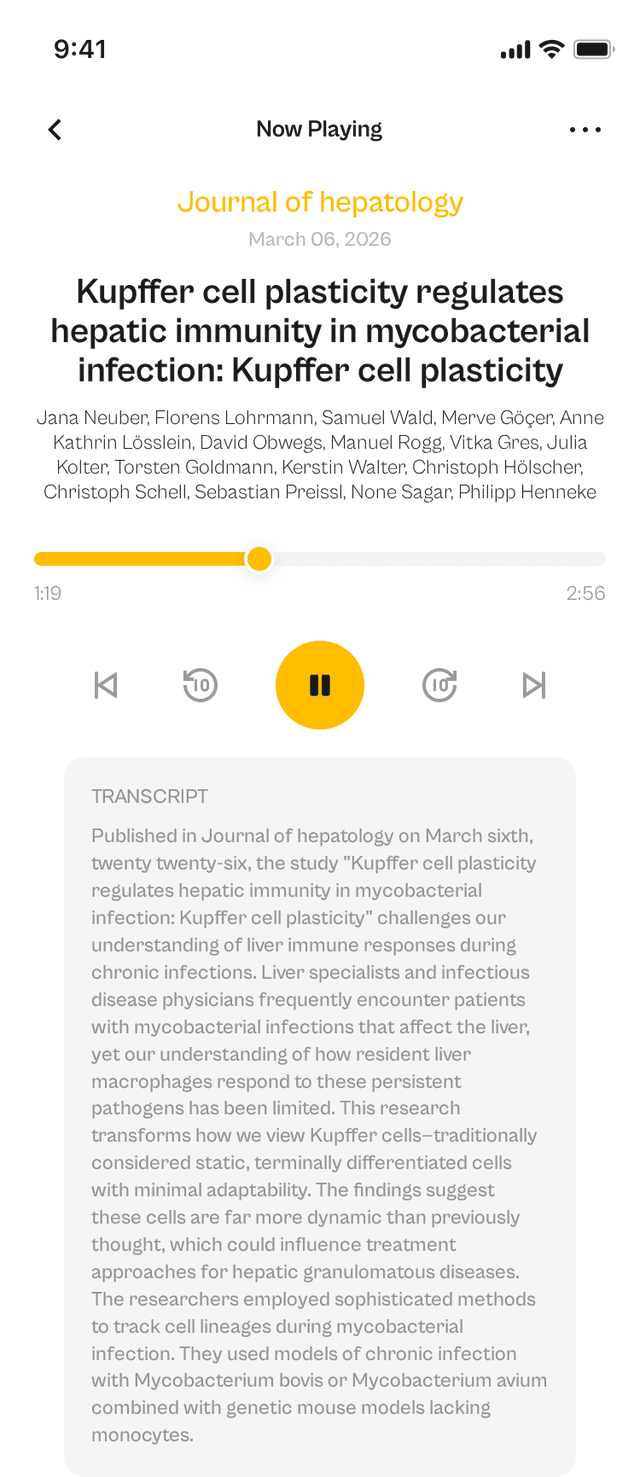Pause the audio playback

click(320, 685)
